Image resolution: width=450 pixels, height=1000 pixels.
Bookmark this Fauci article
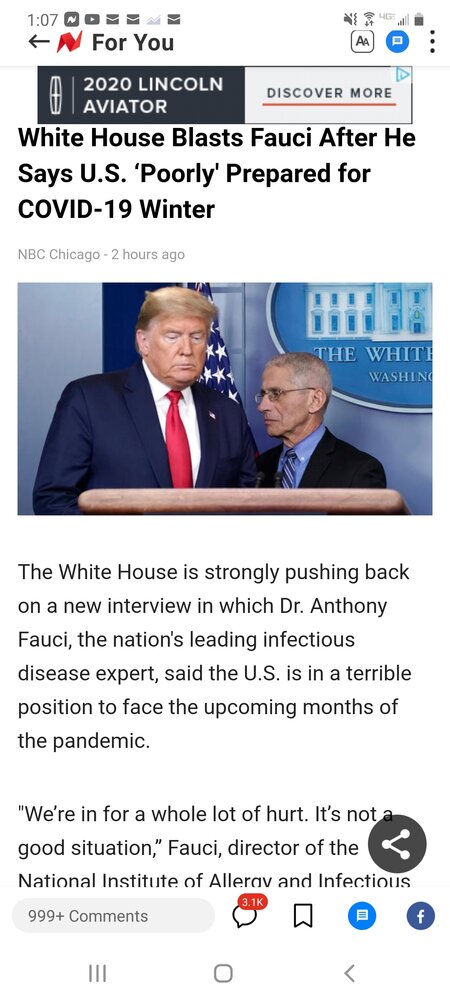tap(303, 916)
